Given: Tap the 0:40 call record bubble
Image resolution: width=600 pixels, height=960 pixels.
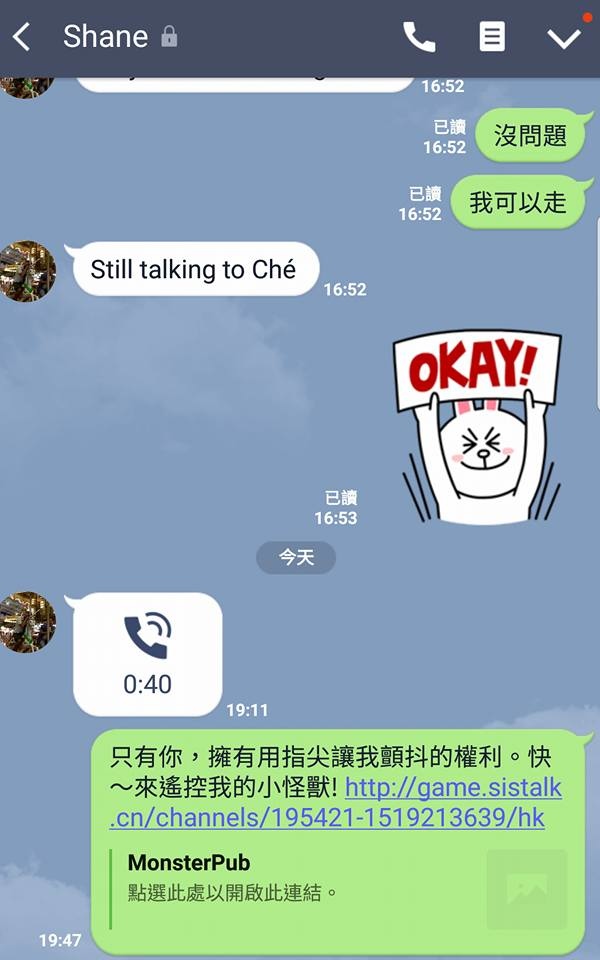Looking at the screenshot, I should pyautogui.click(x=148, y=654).
